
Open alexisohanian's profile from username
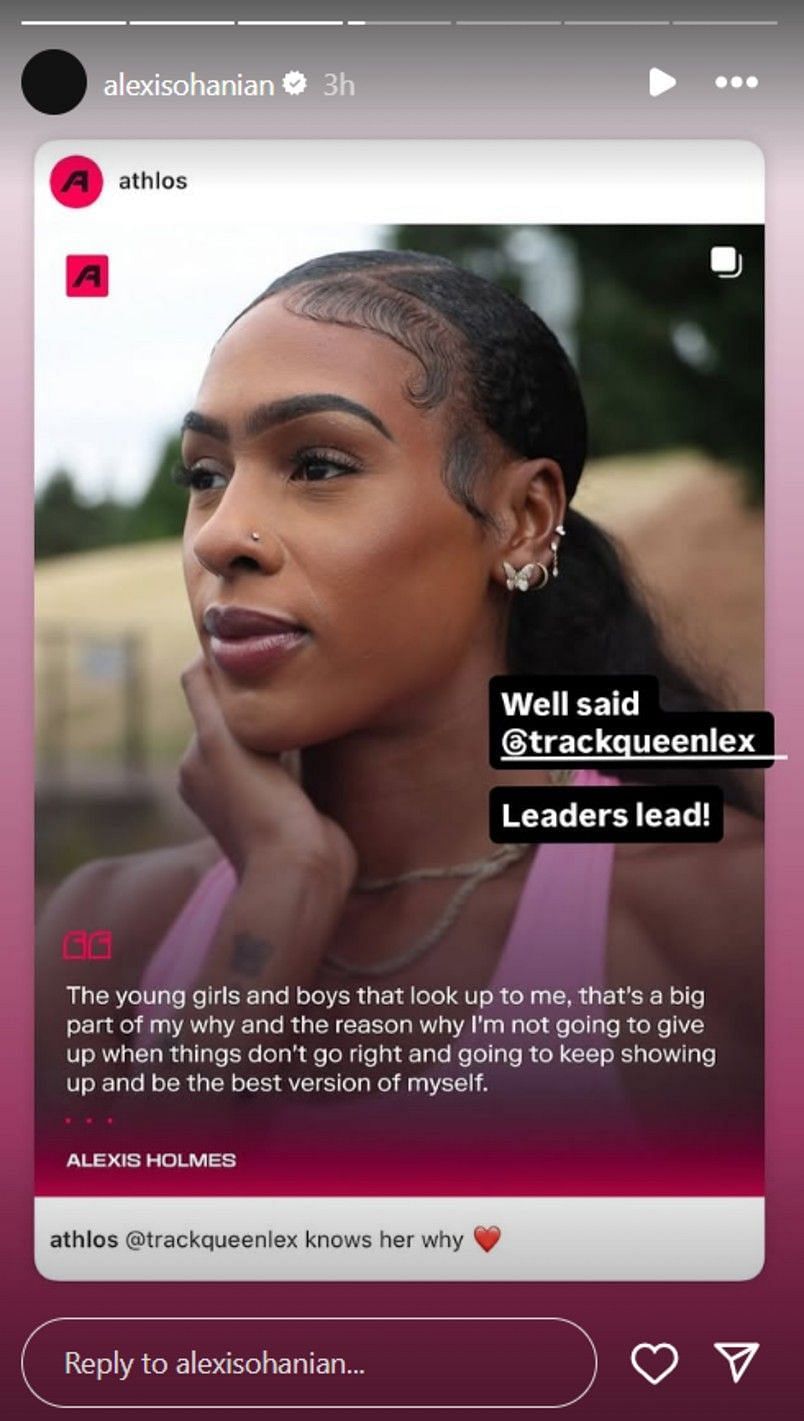(189, 85)
